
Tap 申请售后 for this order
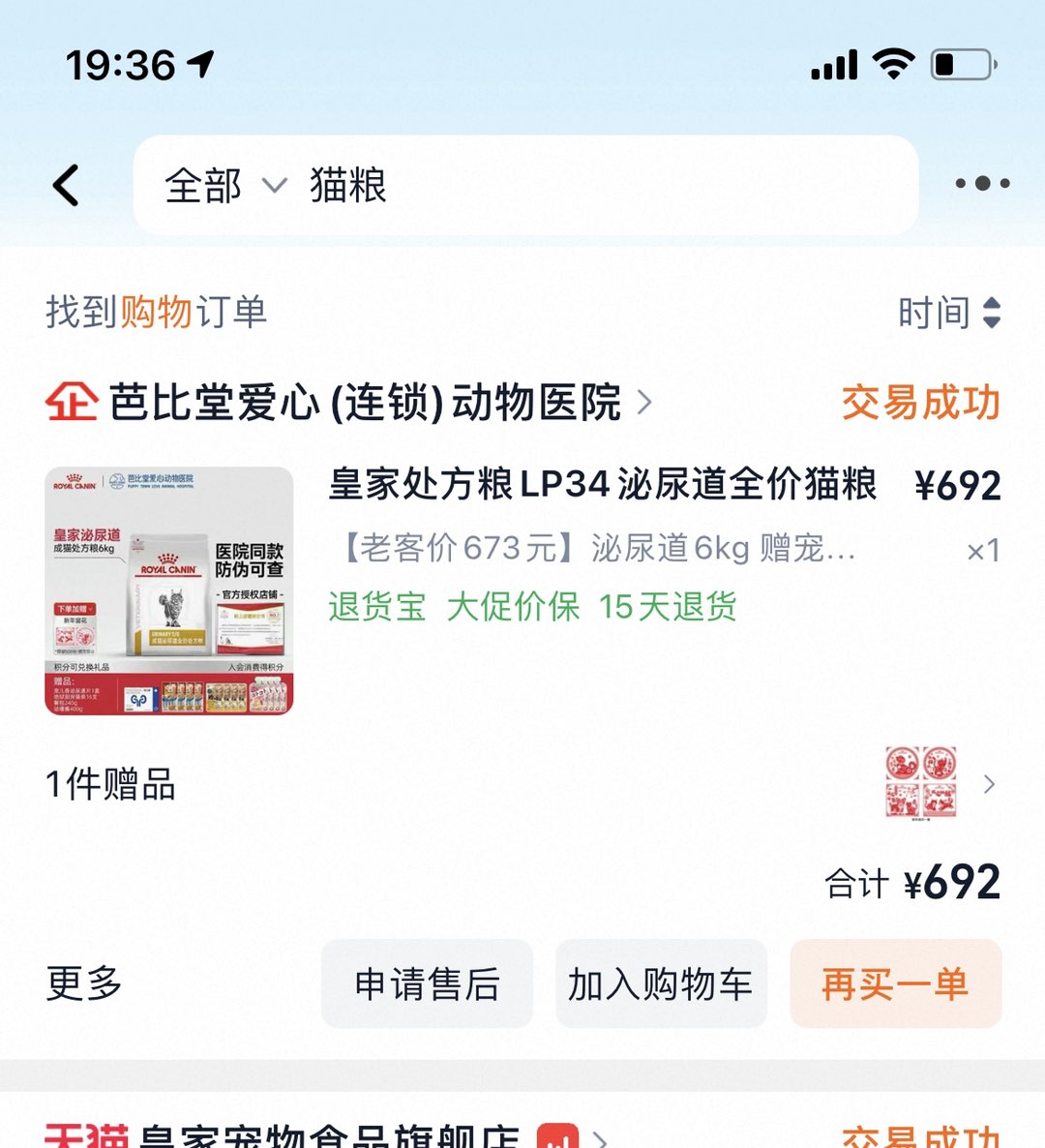pyautogui.click(x=427, y=983)
